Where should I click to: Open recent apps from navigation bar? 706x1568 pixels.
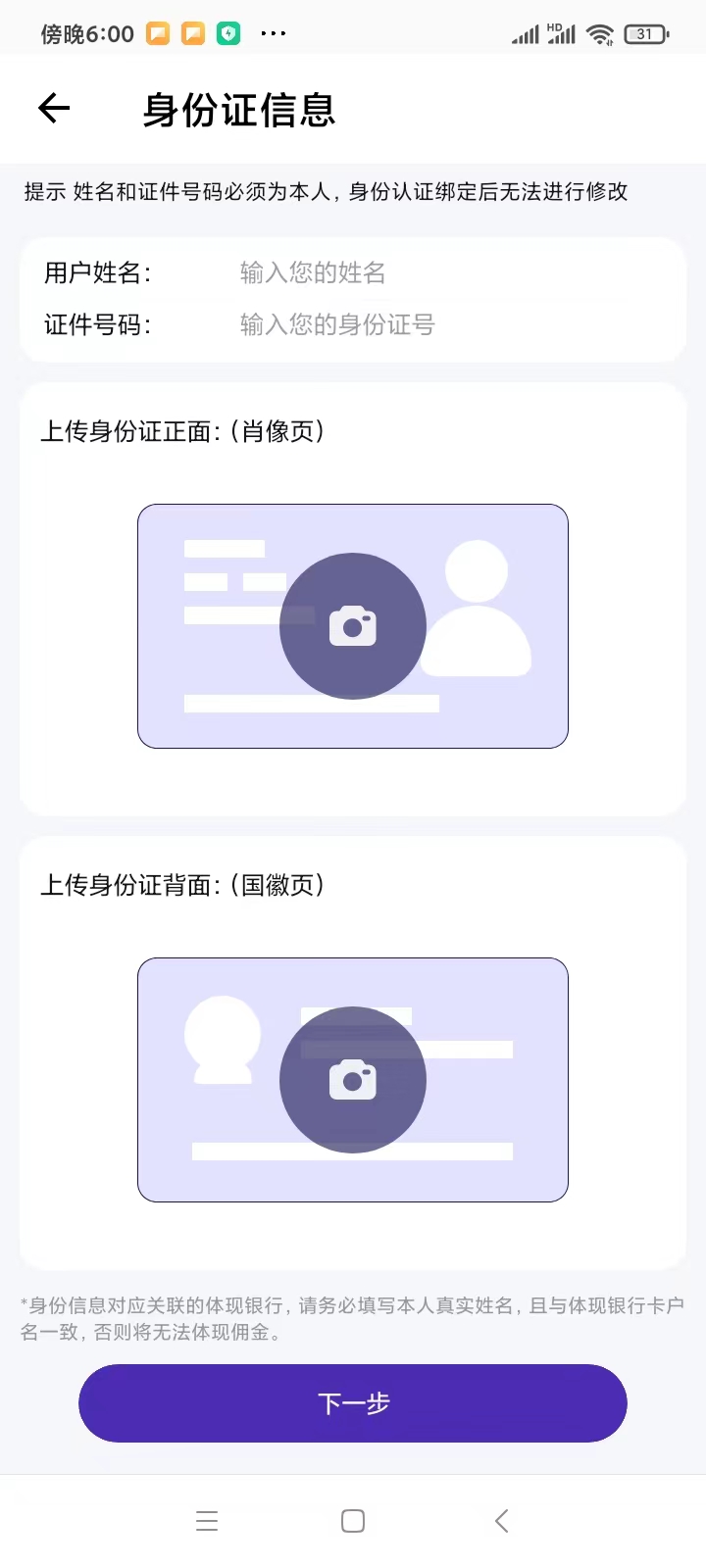pyautogui.click(x=207, y=1521)
